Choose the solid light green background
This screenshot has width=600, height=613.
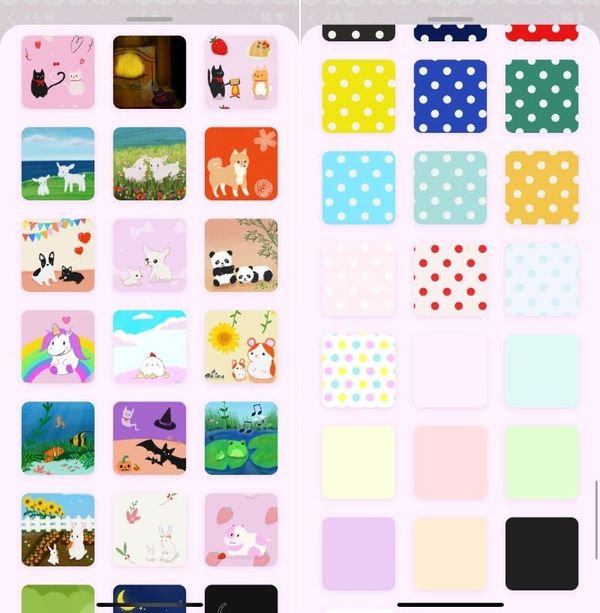542,462
